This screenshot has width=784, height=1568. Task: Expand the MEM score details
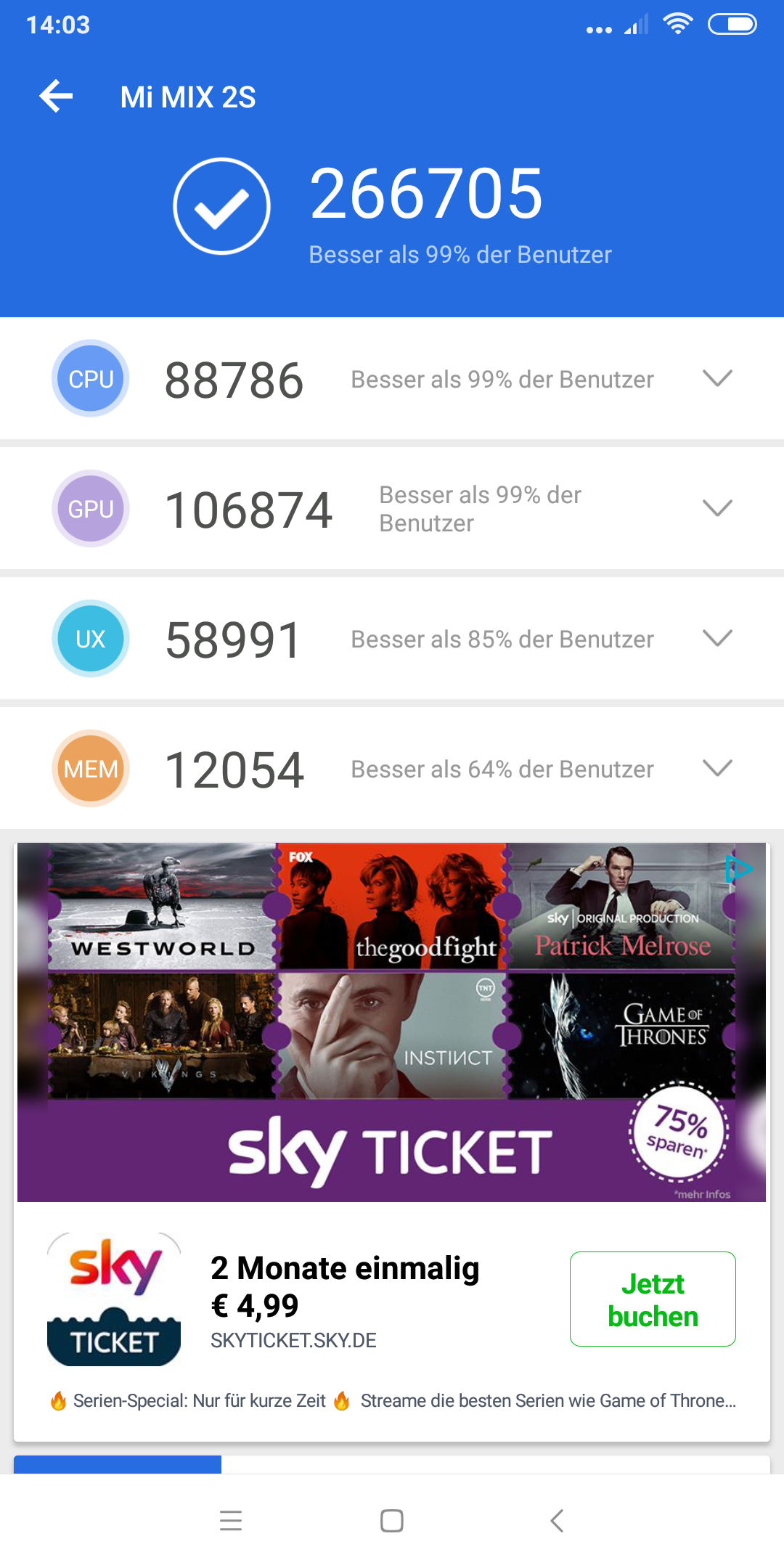[x=717, y=768]
